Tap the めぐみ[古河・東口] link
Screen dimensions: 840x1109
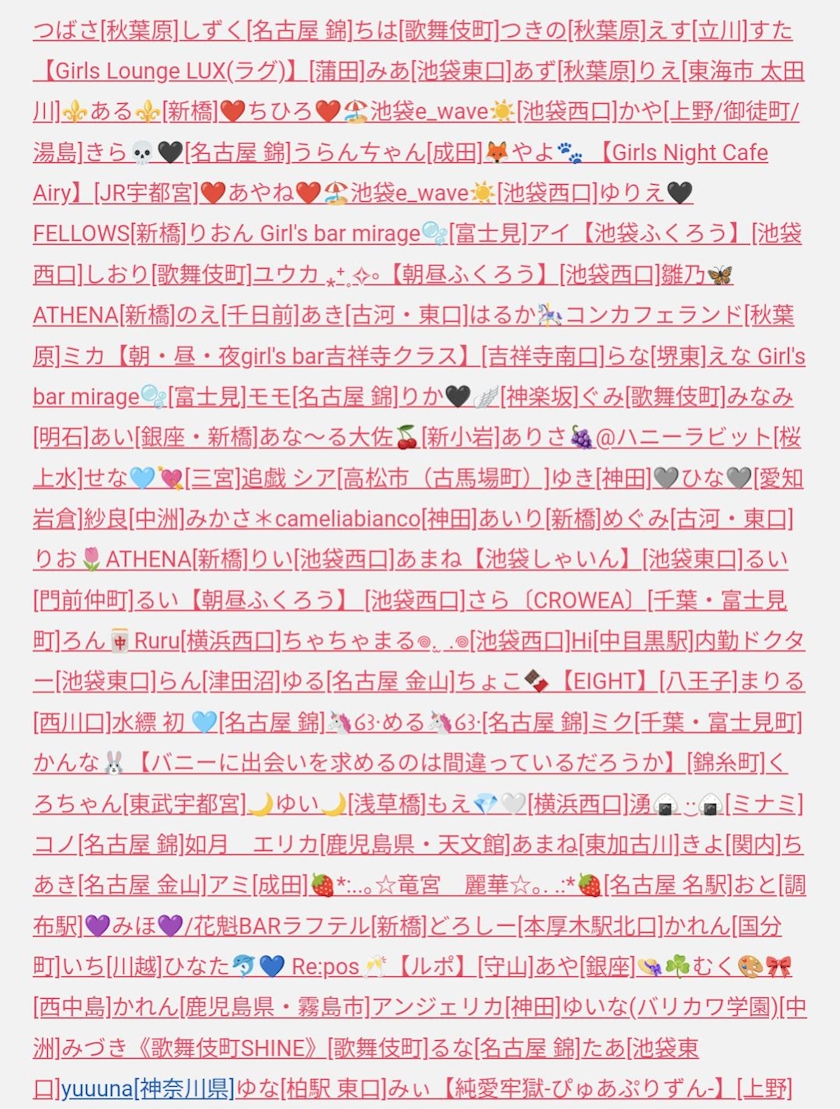click(x=698, y=519)
